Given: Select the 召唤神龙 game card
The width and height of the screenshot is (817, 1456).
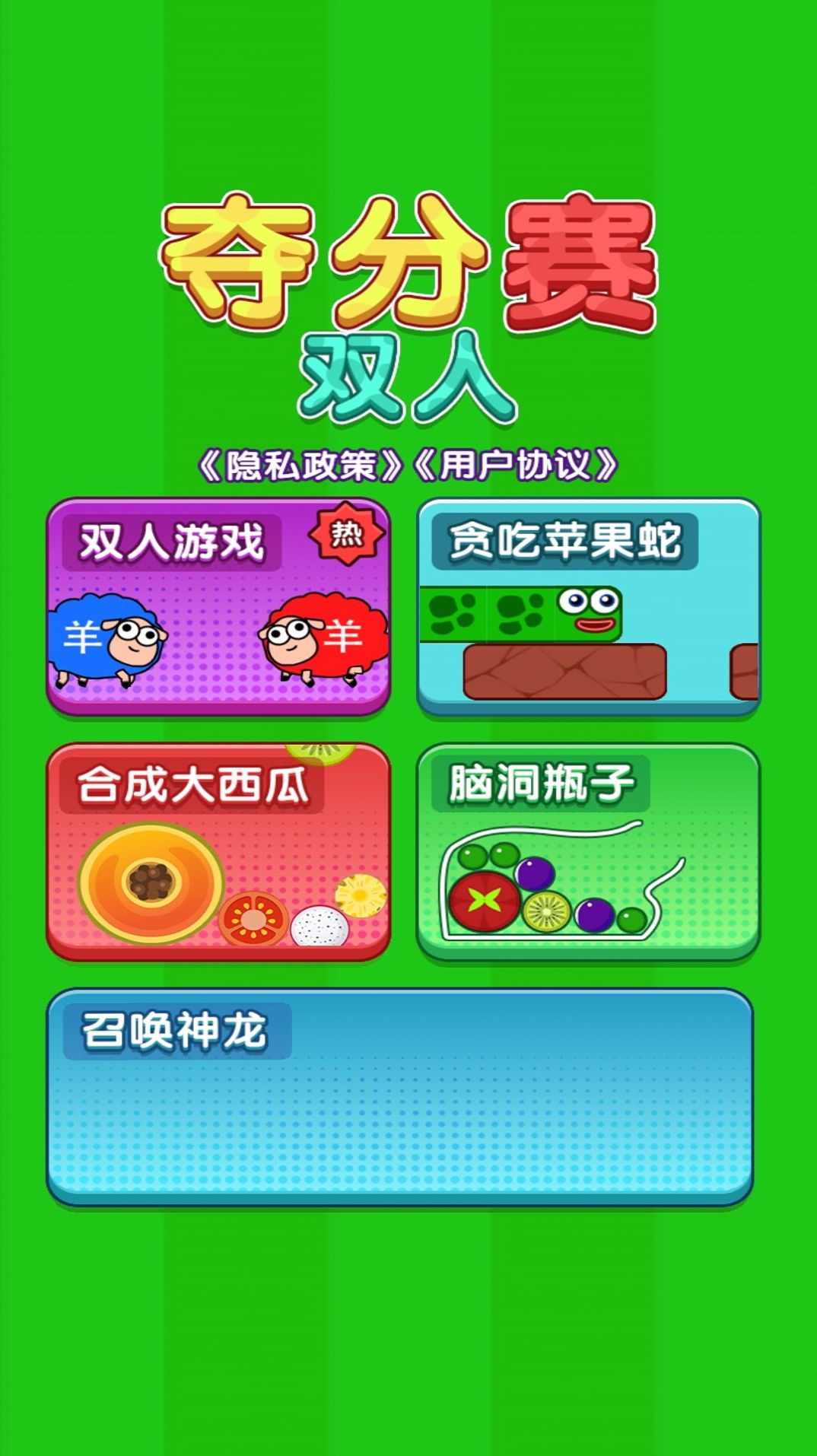Looking at the screenshot, I should [x=400, y=1097].
